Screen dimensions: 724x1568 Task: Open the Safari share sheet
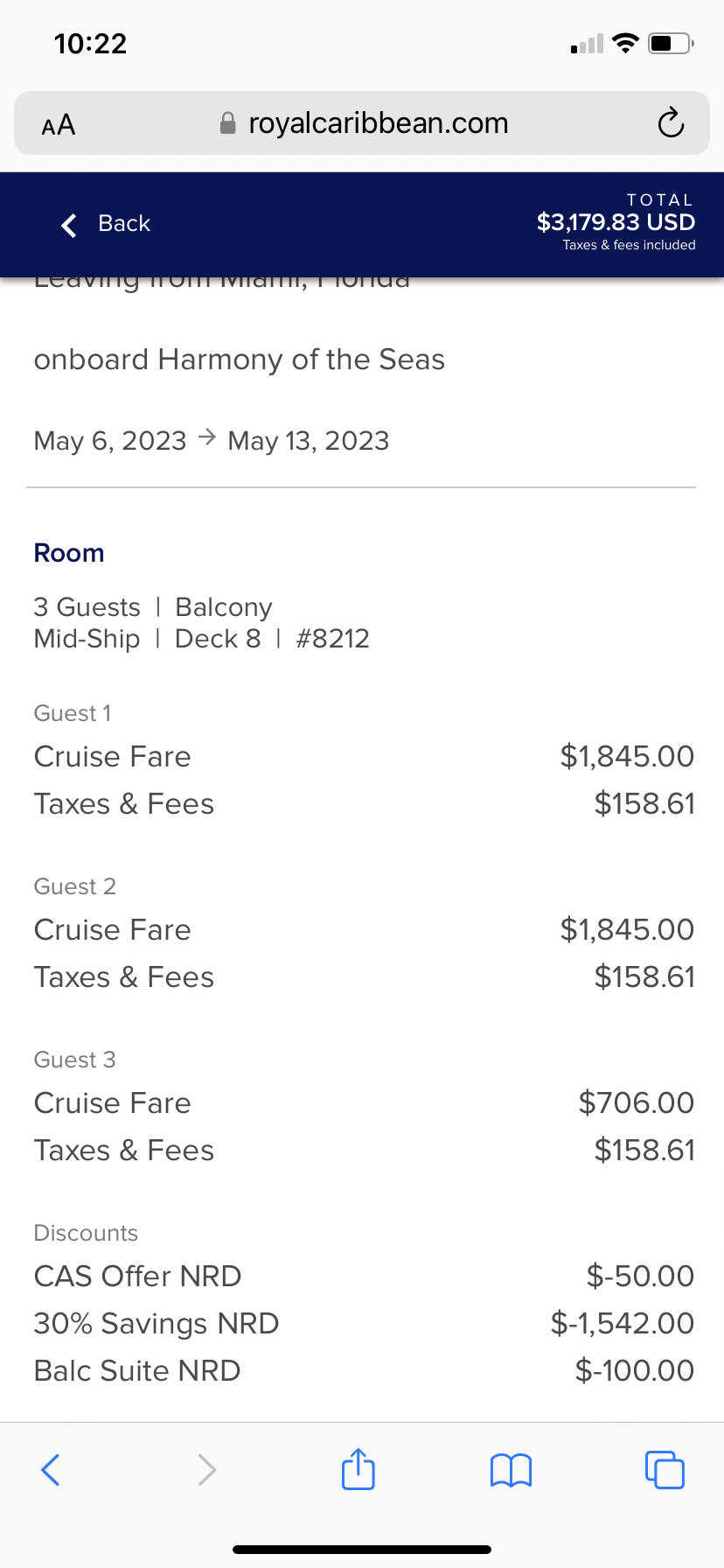359,1469
